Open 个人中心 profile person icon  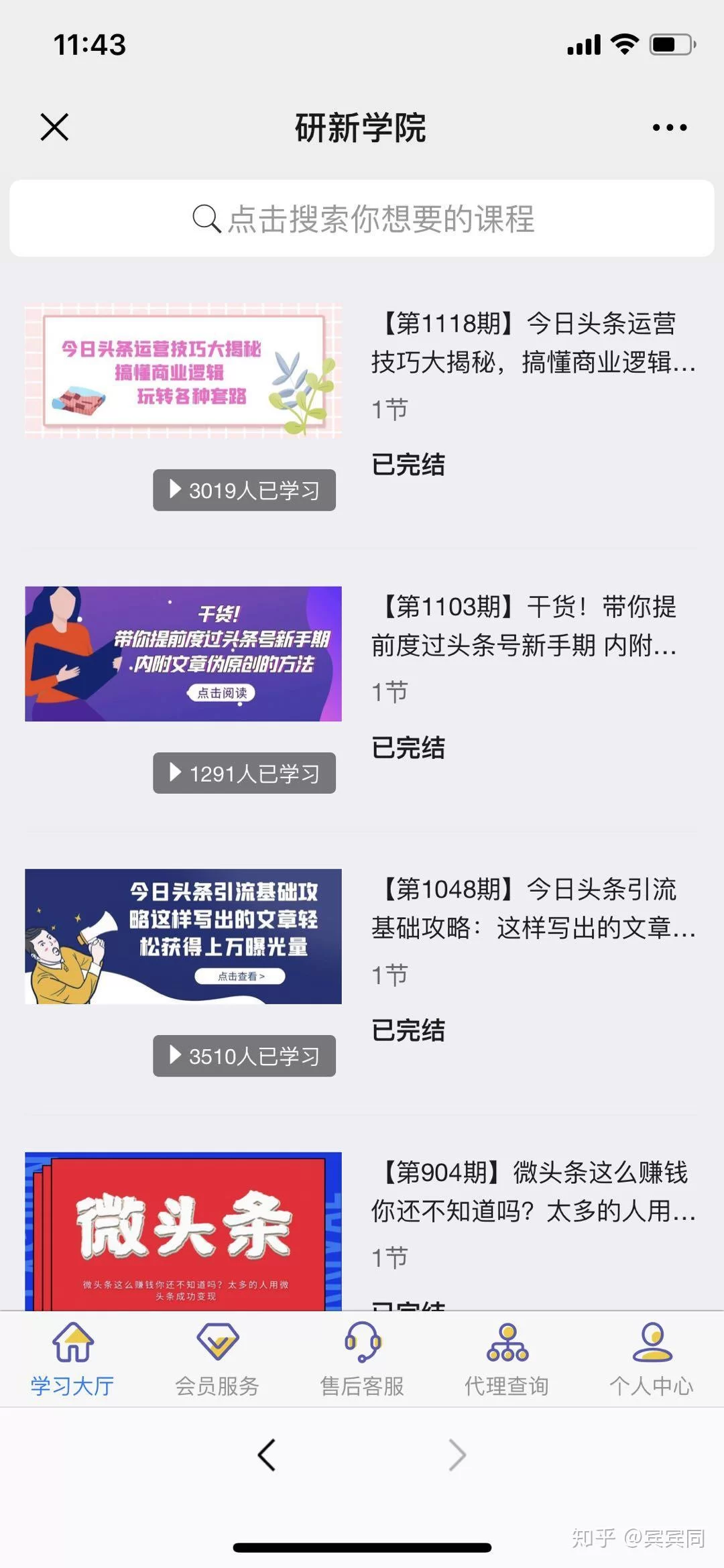(x=652, y=1347)
